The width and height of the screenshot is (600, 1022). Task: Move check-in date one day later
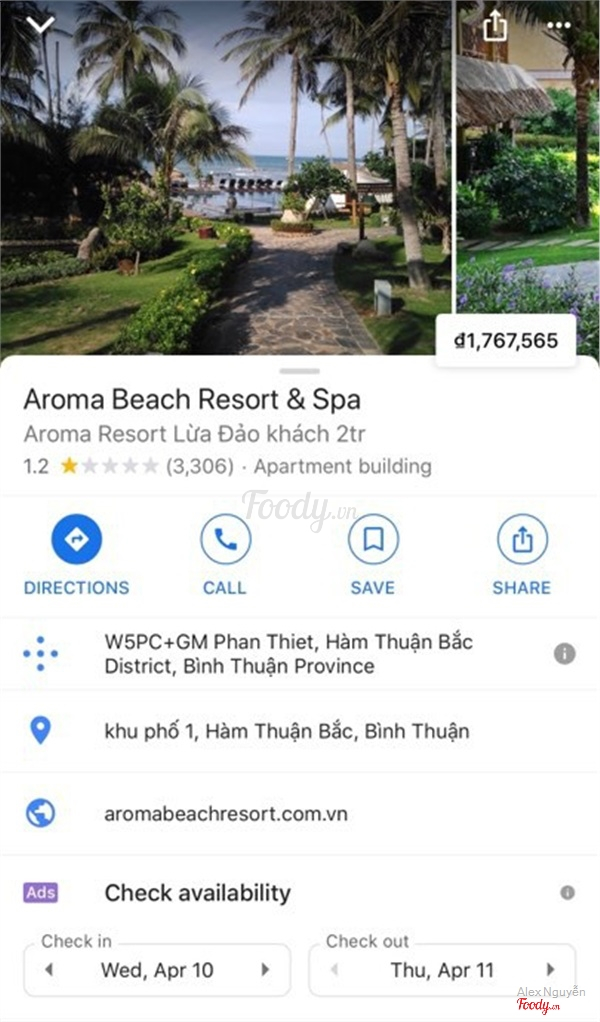coord(265,969)
